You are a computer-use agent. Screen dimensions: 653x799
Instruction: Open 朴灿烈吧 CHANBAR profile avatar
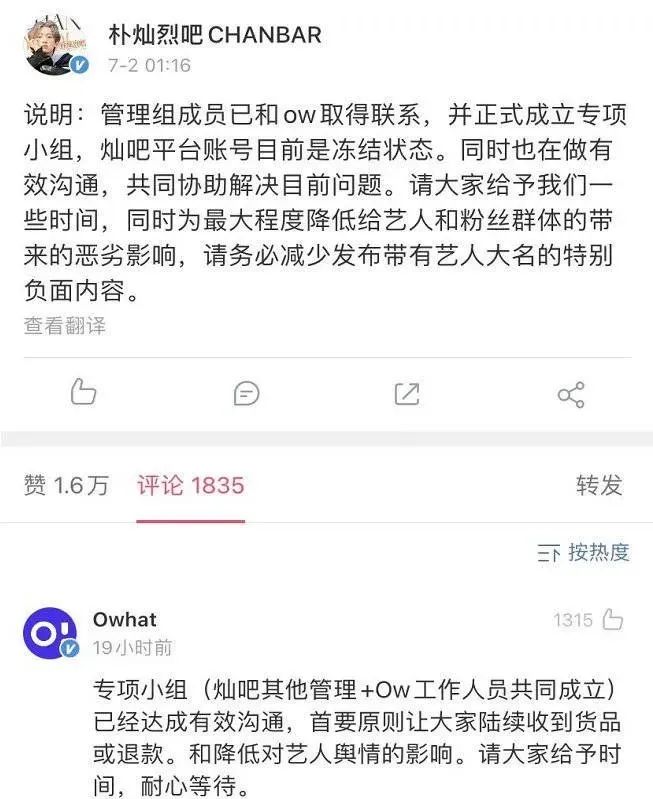click(54, 46)
